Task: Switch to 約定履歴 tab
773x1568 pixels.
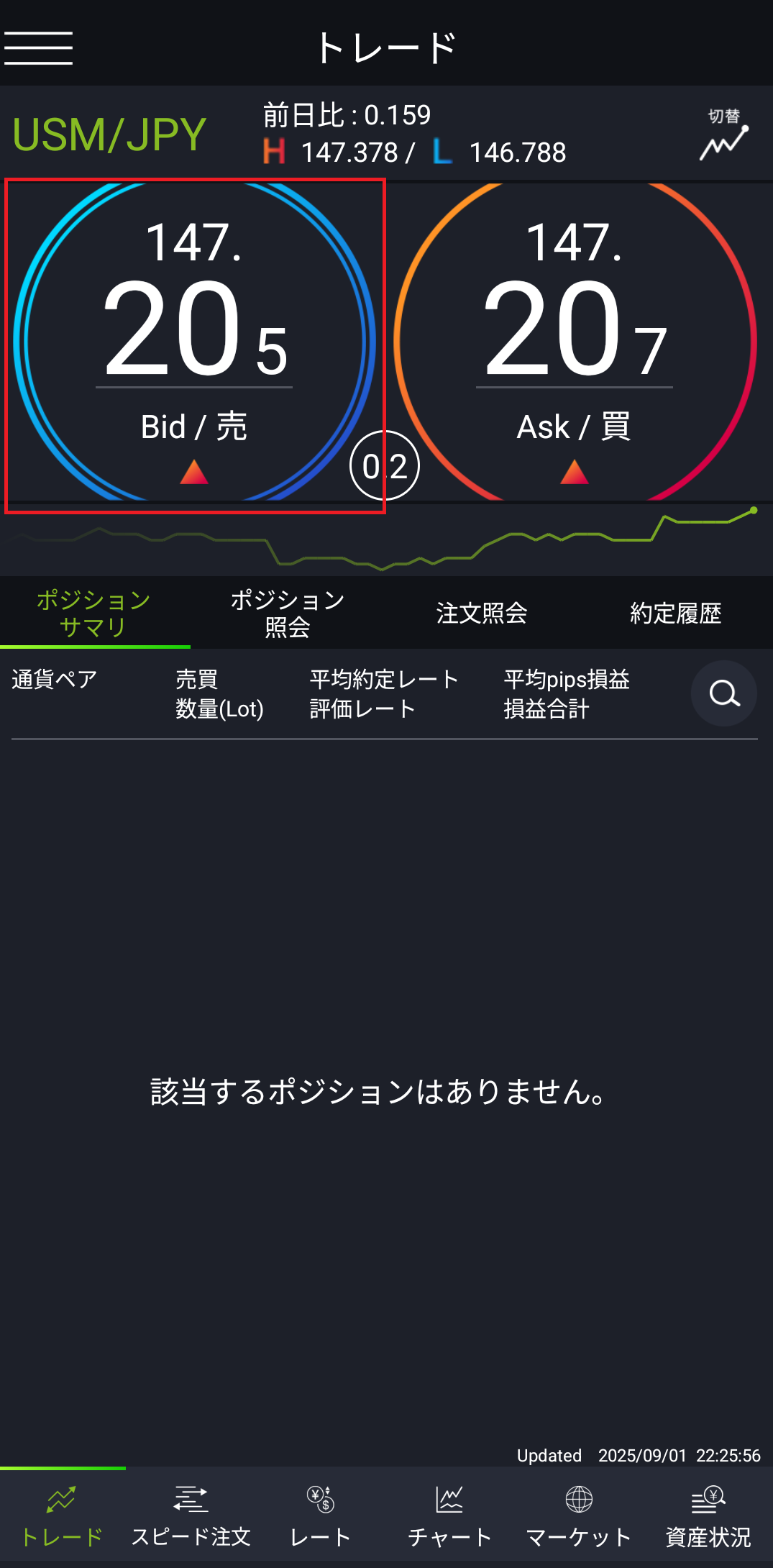Action: point(675,614)
